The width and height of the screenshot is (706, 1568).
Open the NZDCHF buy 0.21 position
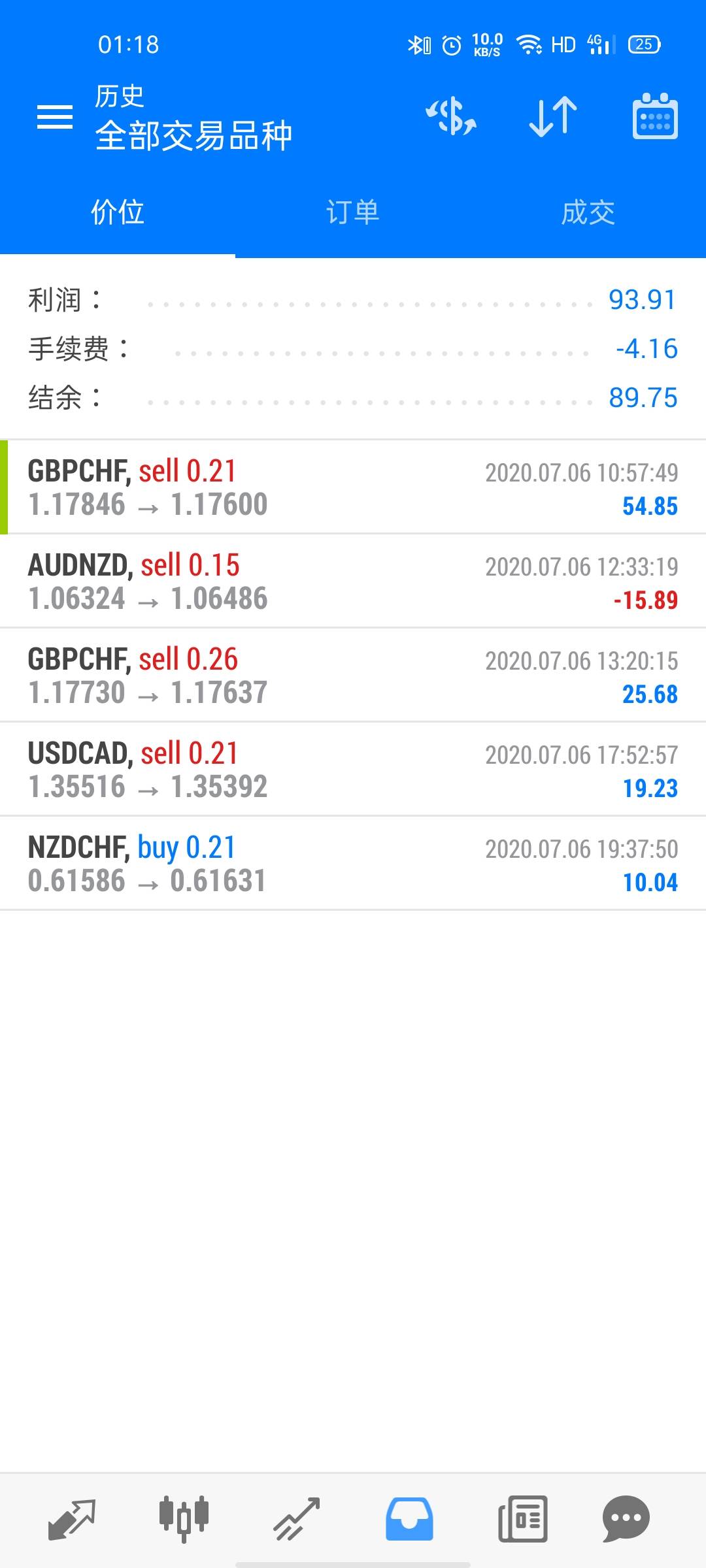tap(353, 864)
